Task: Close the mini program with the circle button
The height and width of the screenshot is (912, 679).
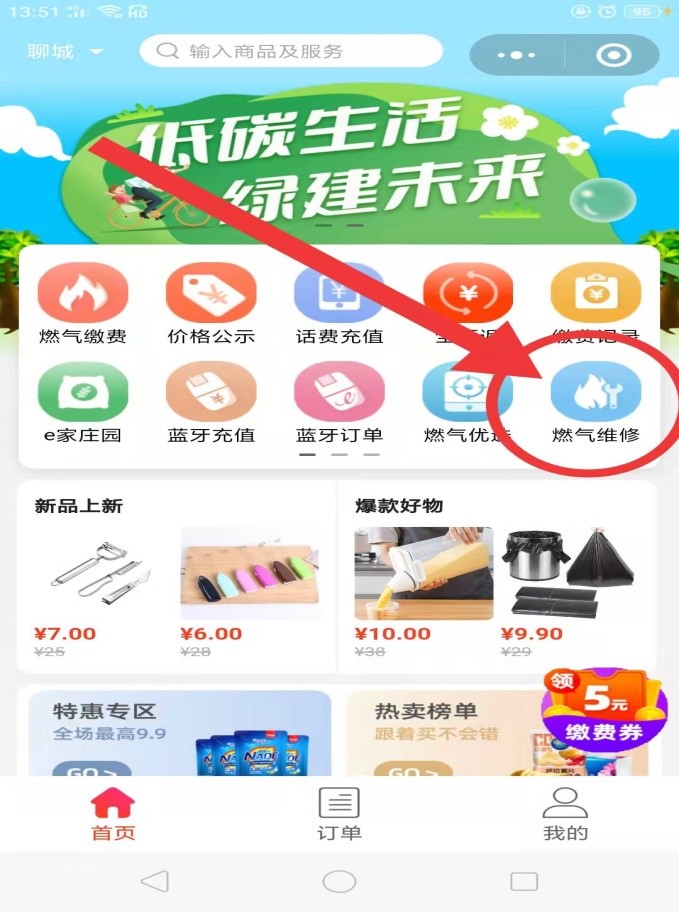Action: tap(613, 55)
